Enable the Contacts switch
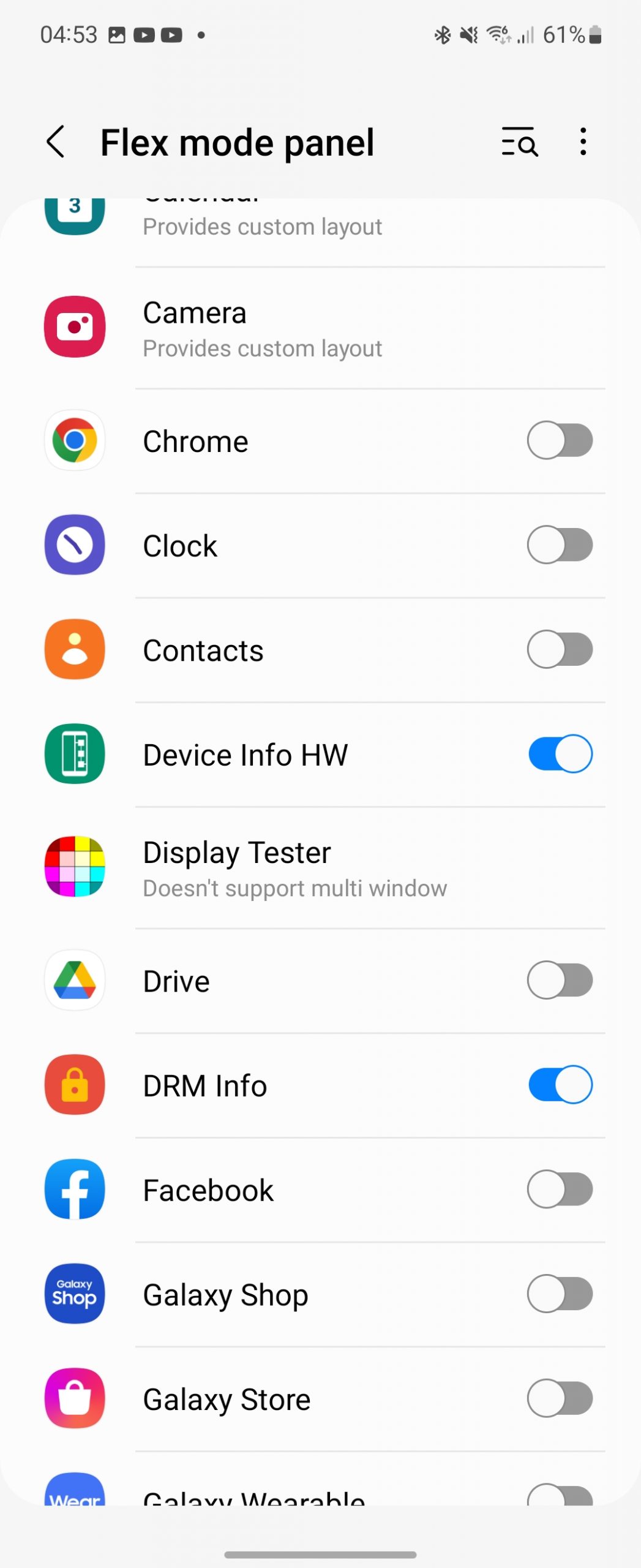The image size is (641, 1568). (560, 649)
